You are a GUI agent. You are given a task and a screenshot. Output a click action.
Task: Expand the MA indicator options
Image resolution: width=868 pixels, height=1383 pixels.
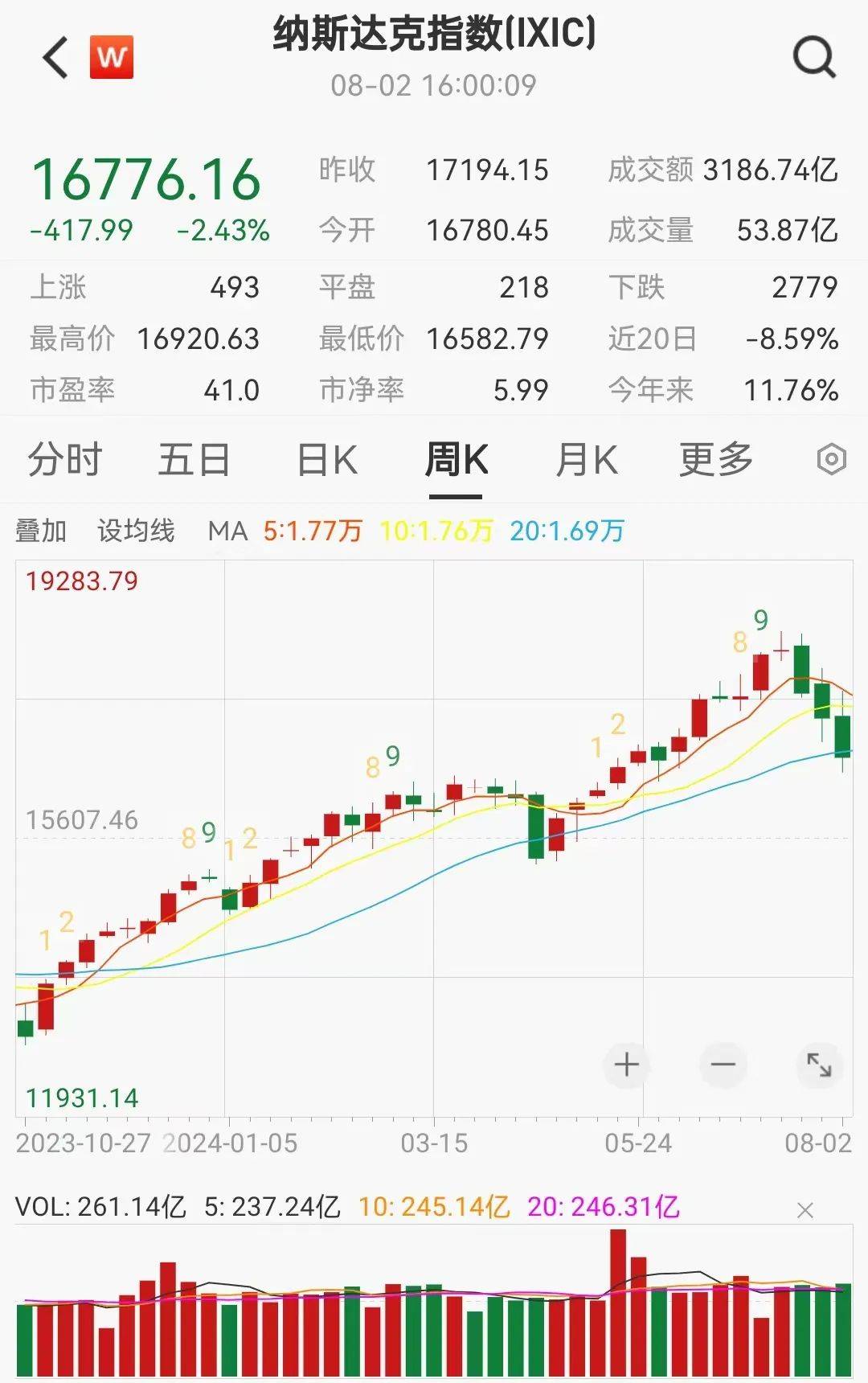pos(227,531)
